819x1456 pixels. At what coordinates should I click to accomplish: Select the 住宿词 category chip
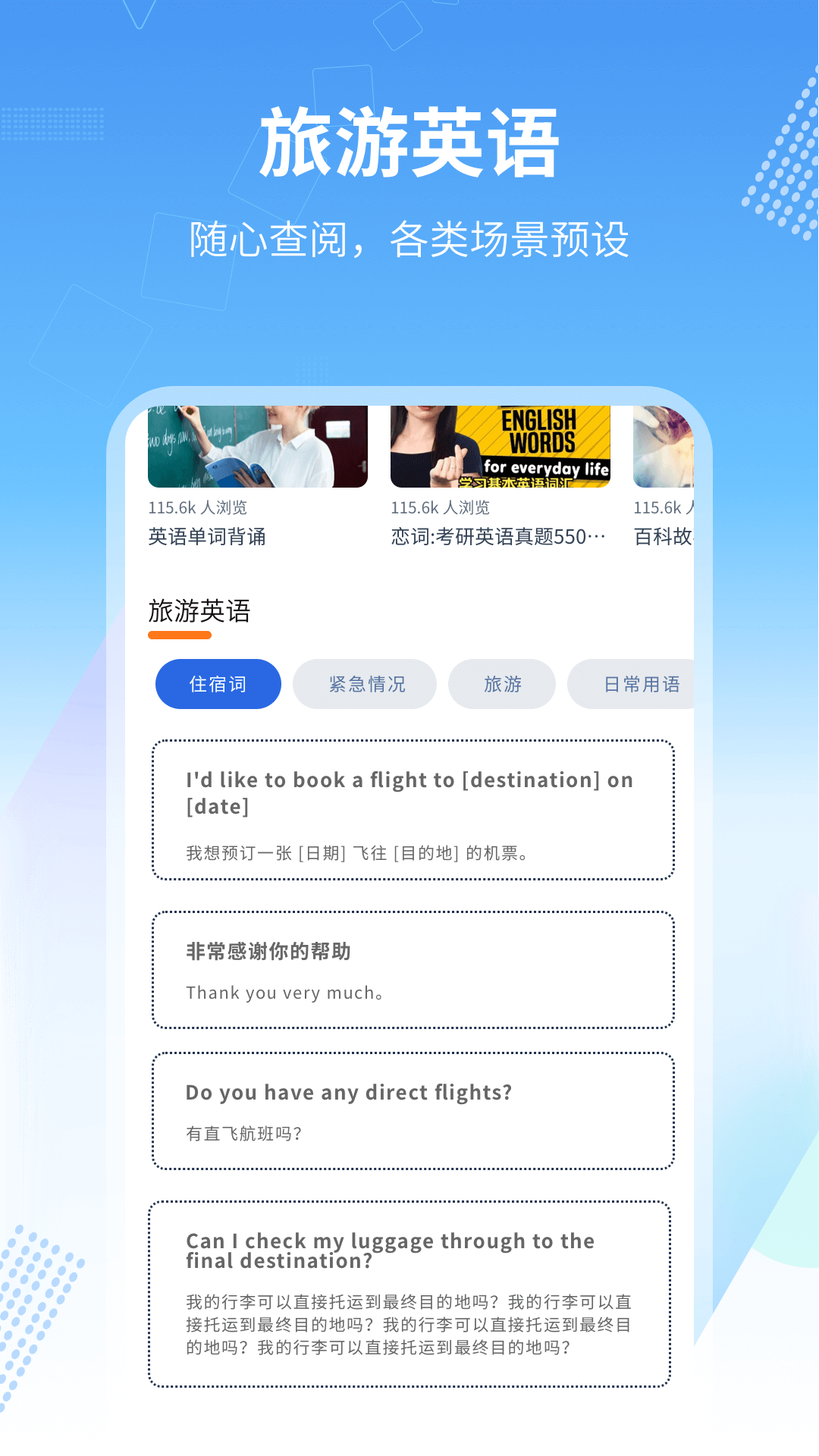tap(217, 683)
